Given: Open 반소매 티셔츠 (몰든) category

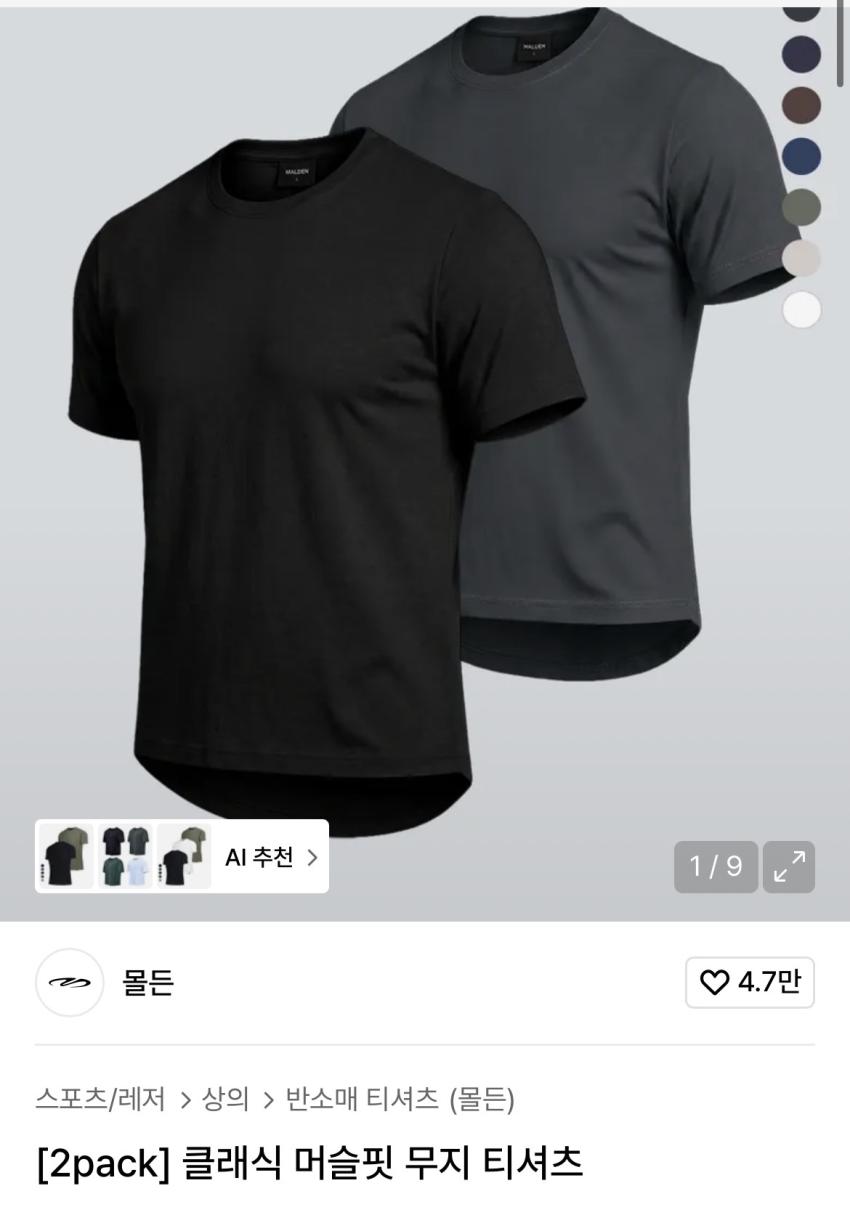Looking at the screenshot, I should (x=400, y=1100).
